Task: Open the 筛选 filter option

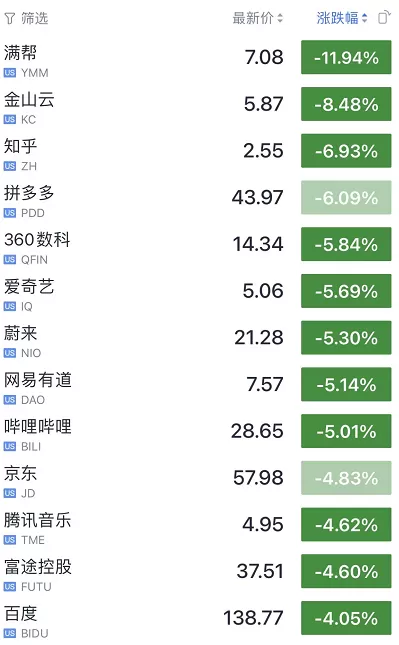Action: click(x=26, y=18)
